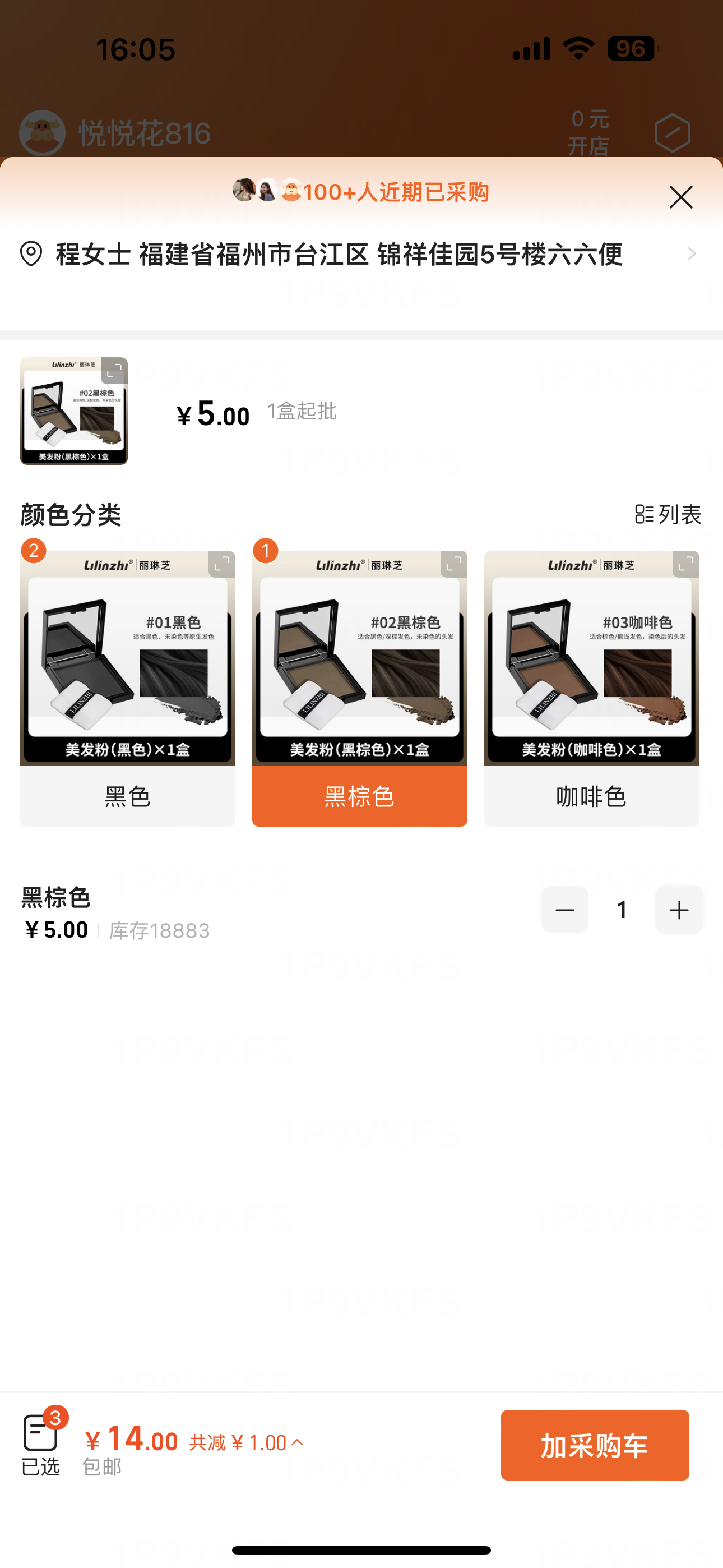Decrease 黑棕色 quantity by one
This screenshot has height=1568, width=723.
click(x=564, y=910)
